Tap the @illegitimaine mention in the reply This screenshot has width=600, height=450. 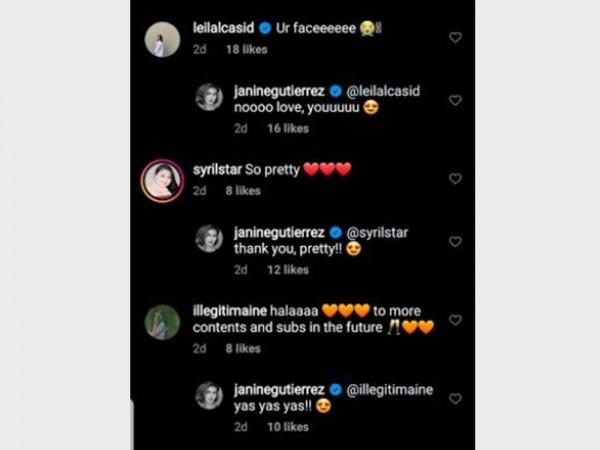pos(391,390)
